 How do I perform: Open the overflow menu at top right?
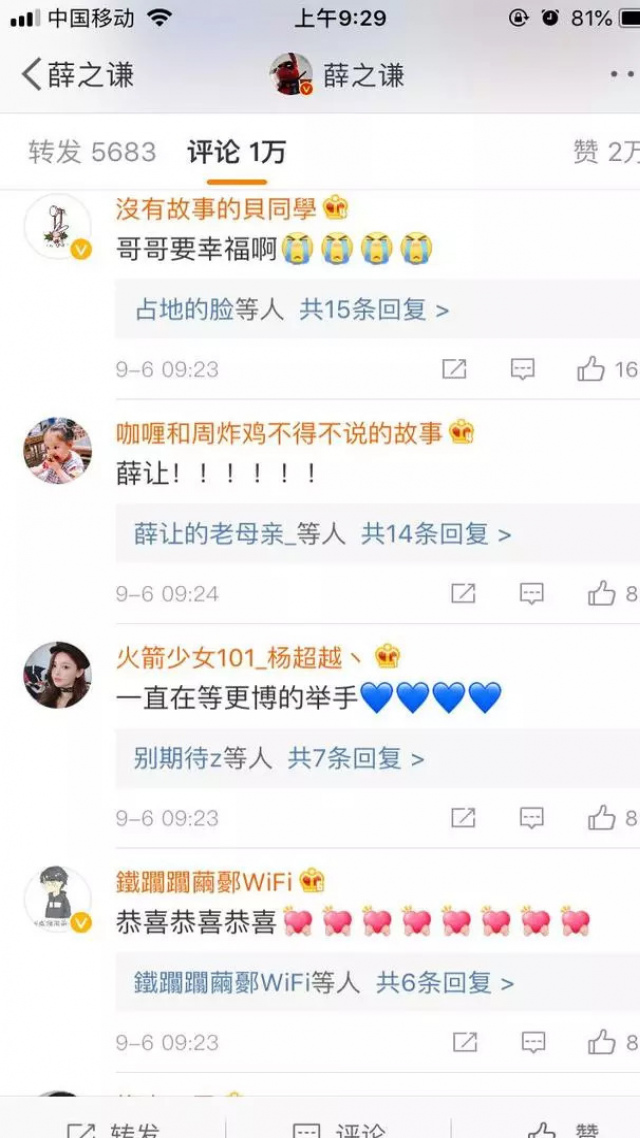tap(622, 74)
